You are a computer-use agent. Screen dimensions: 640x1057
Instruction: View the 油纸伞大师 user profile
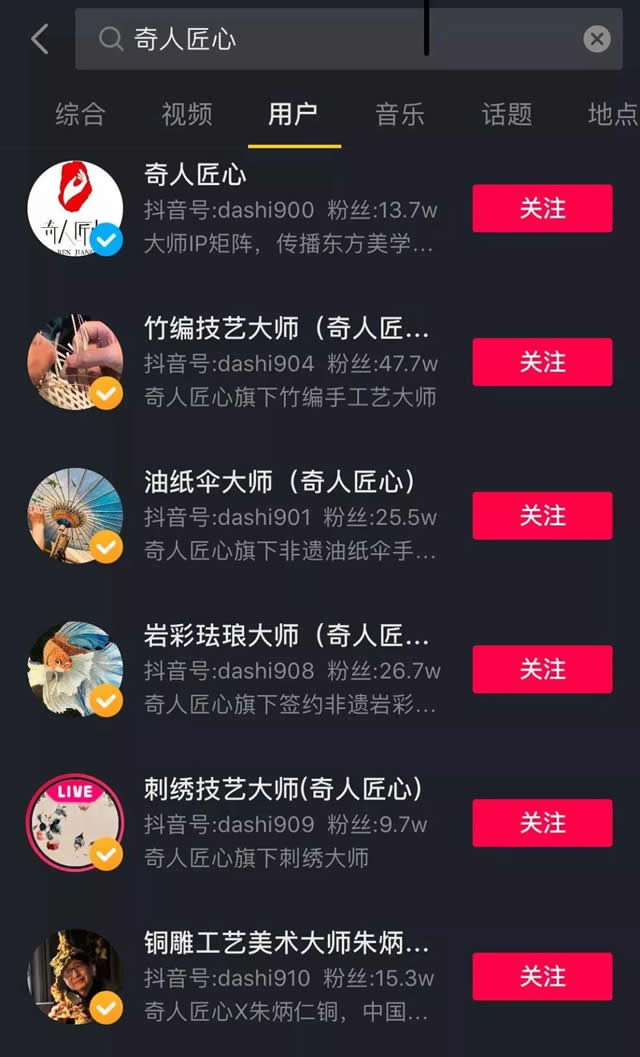click(x=290, y=516)
